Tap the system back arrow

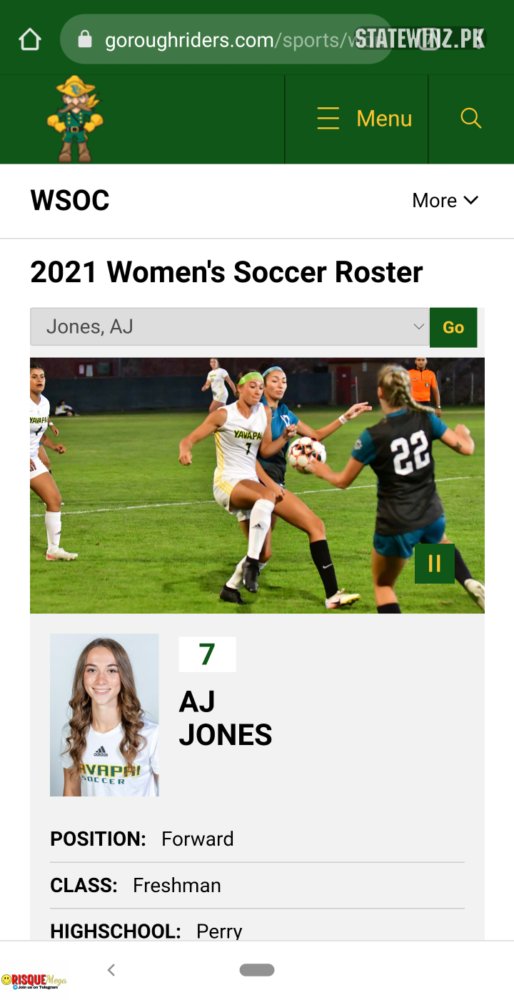click(x=111, y=969)
